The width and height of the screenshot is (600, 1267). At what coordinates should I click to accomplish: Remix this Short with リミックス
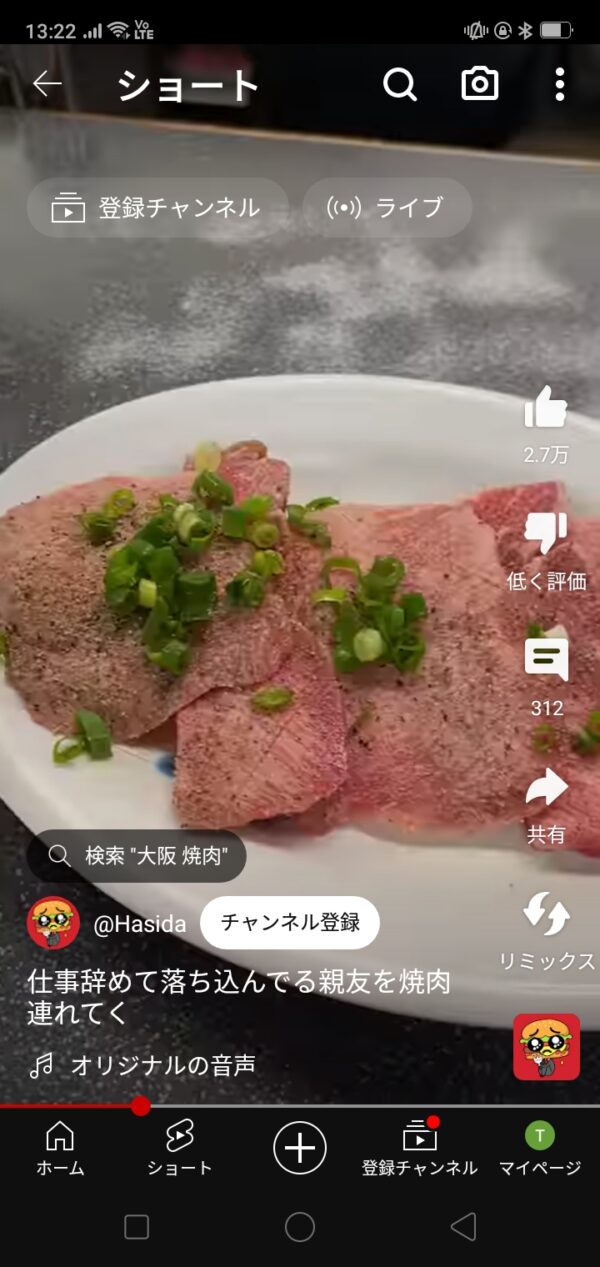[547, 915]
